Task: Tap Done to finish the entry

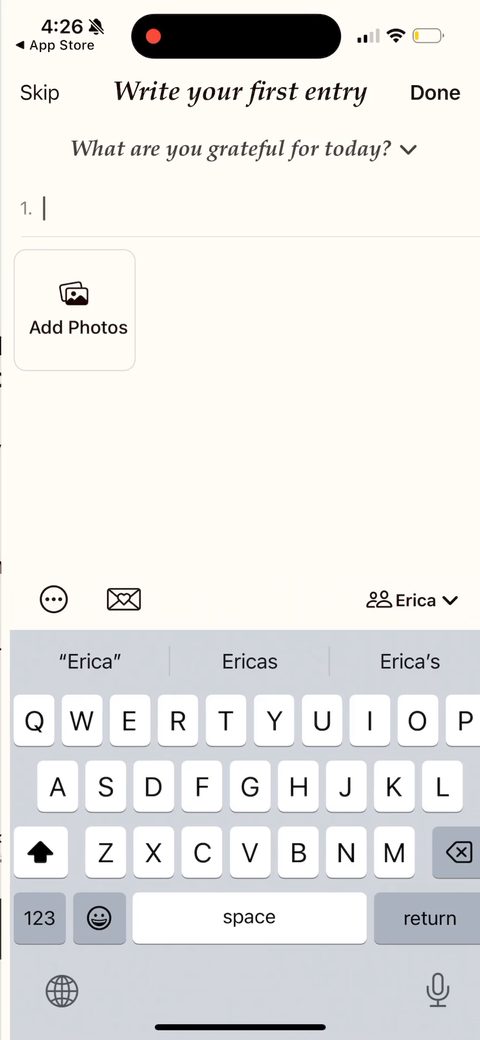Action: (435, 93)
